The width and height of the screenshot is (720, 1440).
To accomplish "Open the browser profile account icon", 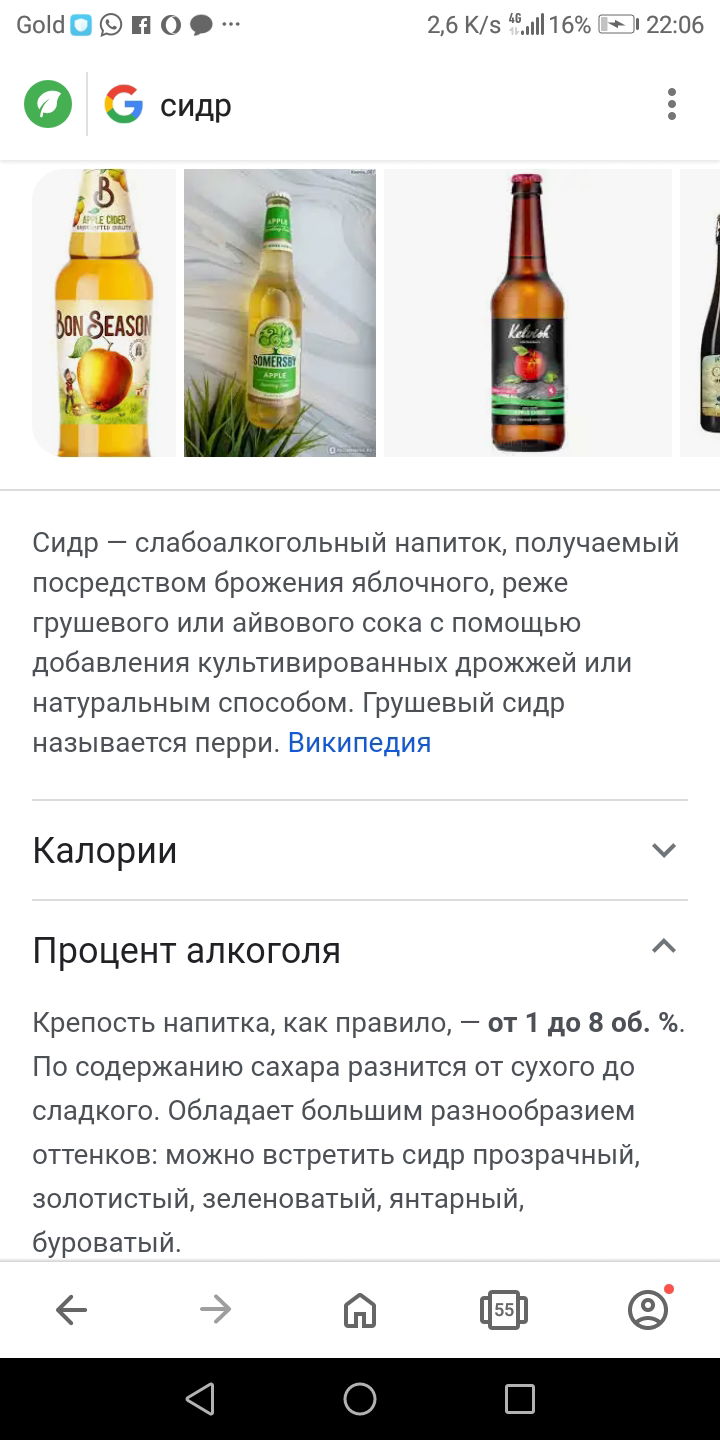I will (648, 1309).
